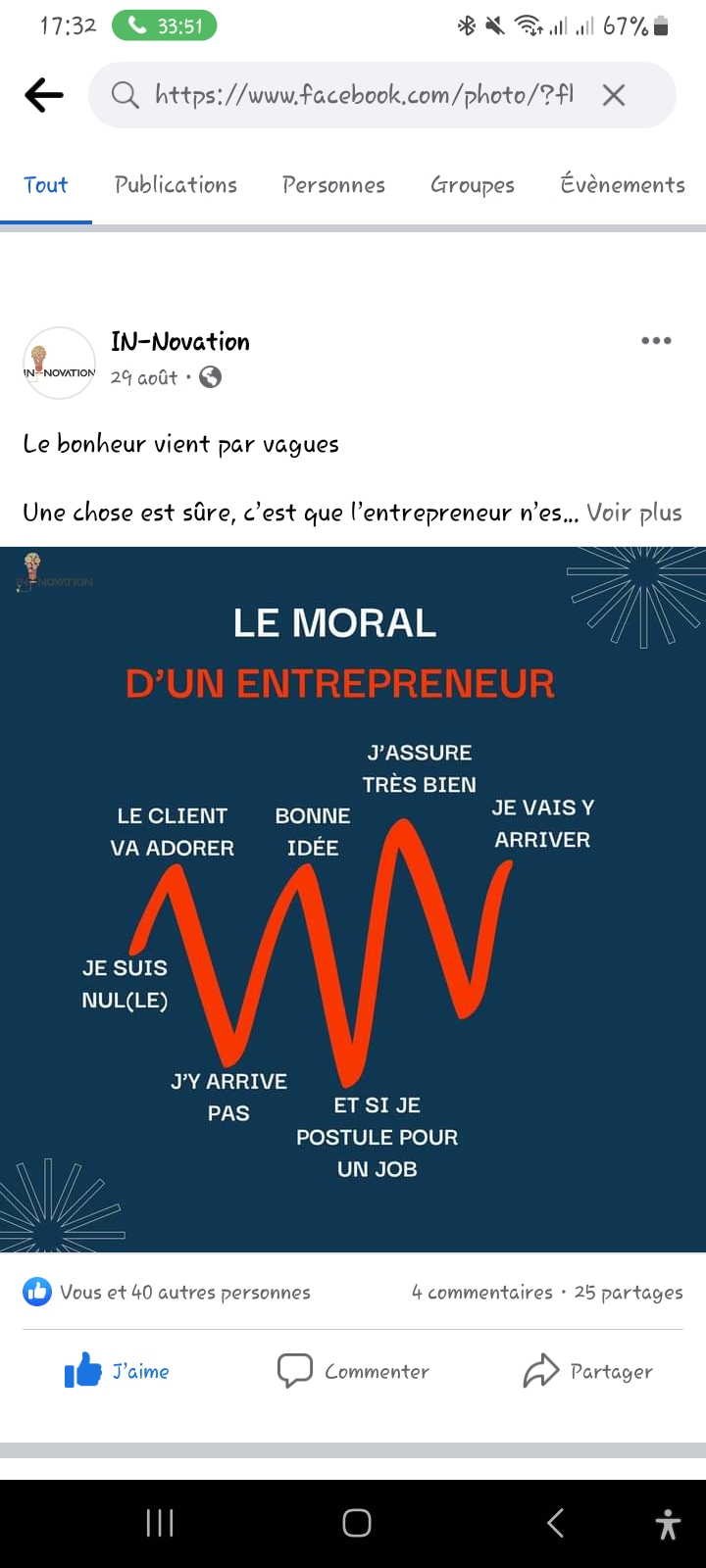
Task: Tap Commenter to write a comment
Action: click(354, 1371)
